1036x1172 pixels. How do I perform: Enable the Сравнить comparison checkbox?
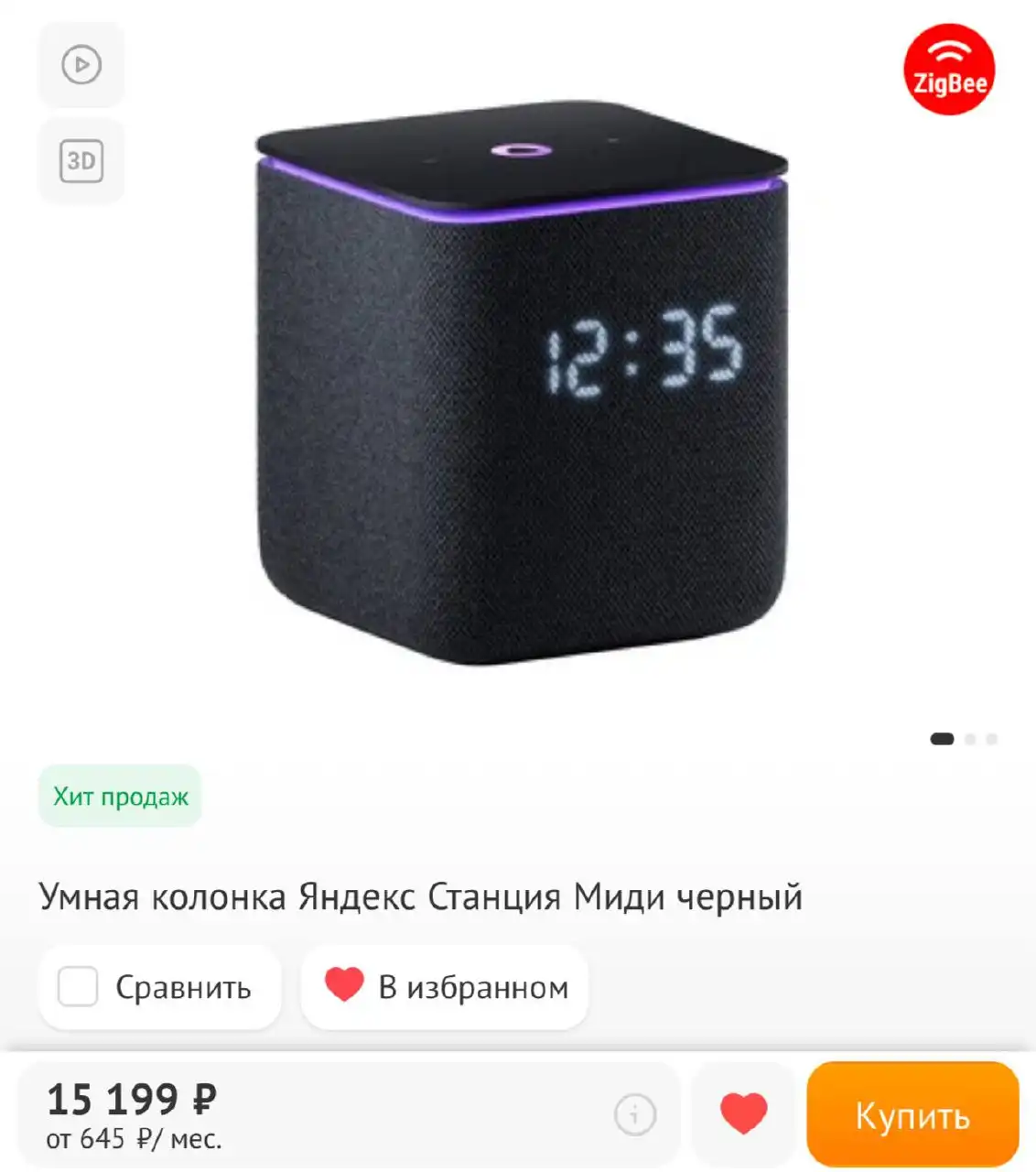[80, 987]
